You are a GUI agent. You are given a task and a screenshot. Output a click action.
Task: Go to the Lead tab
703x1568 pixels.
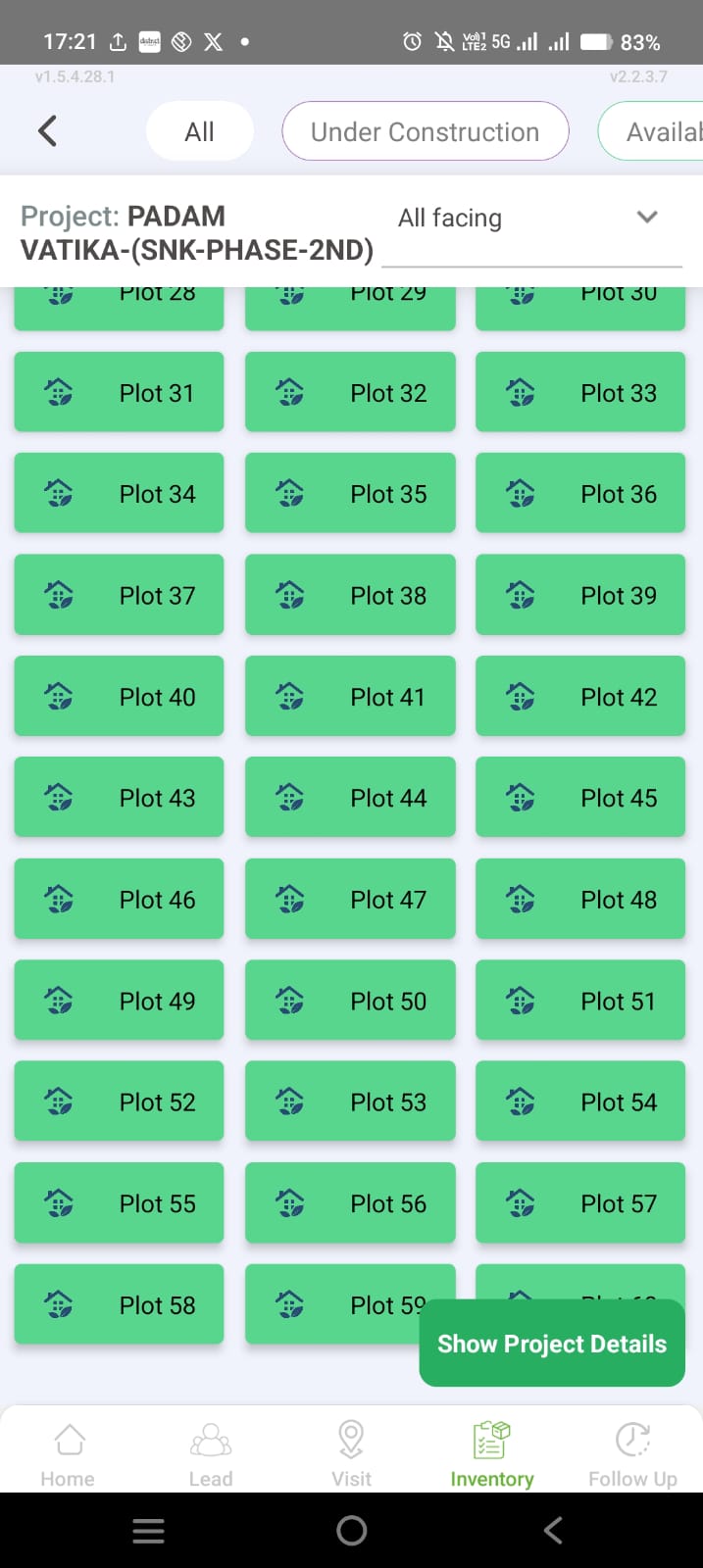coord(211,1454)
